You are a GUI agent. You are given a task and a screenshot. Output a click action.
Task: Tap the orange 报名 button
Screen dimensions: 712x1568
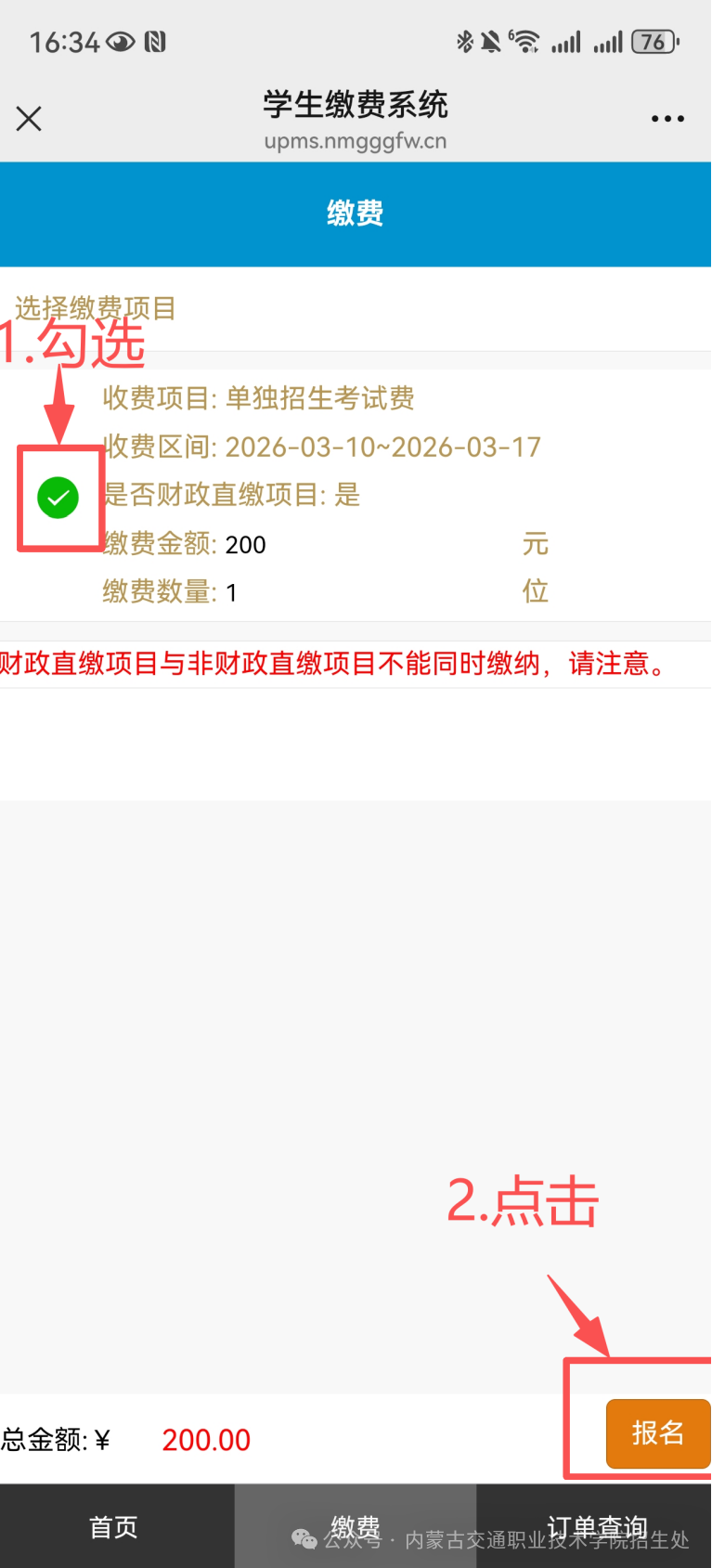click(657, 1433)
